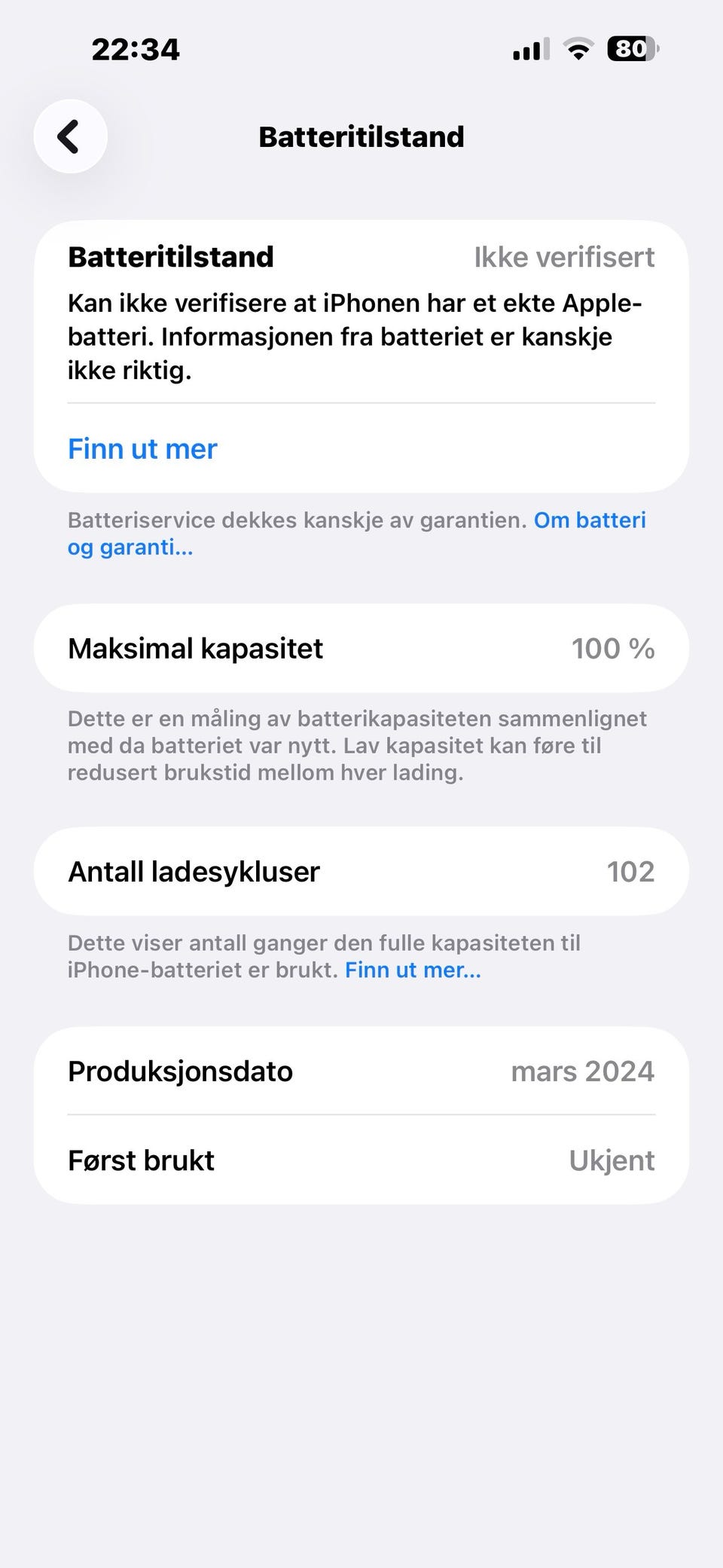The width and height of the screenshot is (723, 1568).
Task: Tap the Antall ladesykluser row showing 102
Action: click(361, 871)
